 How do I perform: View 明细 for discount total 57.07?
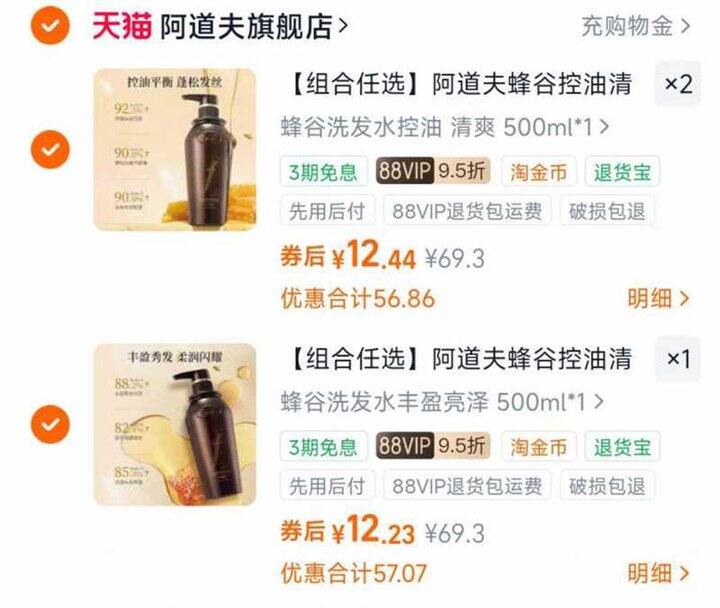[x=658, y=574]
